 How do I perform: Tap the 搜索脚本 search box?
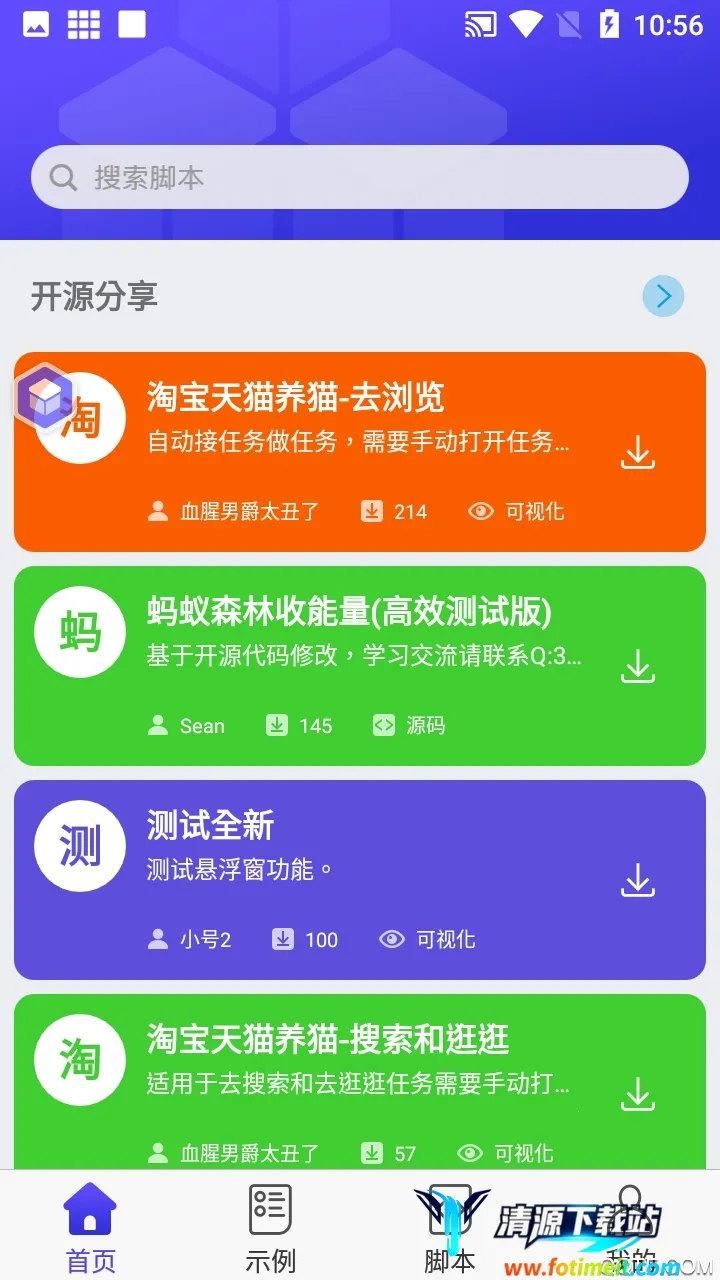coord(360,178)
